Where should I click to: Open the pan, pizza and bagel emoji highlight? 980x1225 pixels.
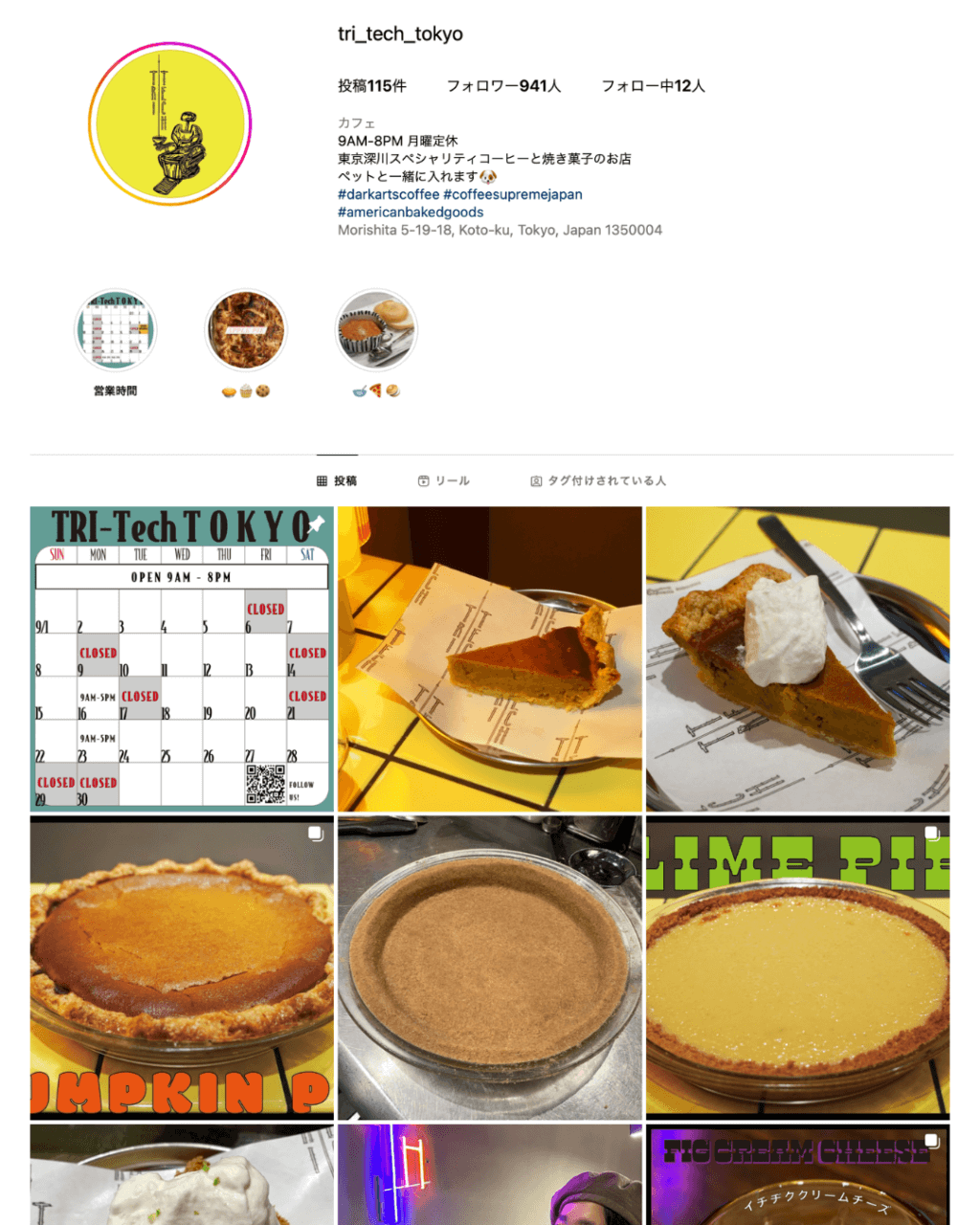click(376, 330)
